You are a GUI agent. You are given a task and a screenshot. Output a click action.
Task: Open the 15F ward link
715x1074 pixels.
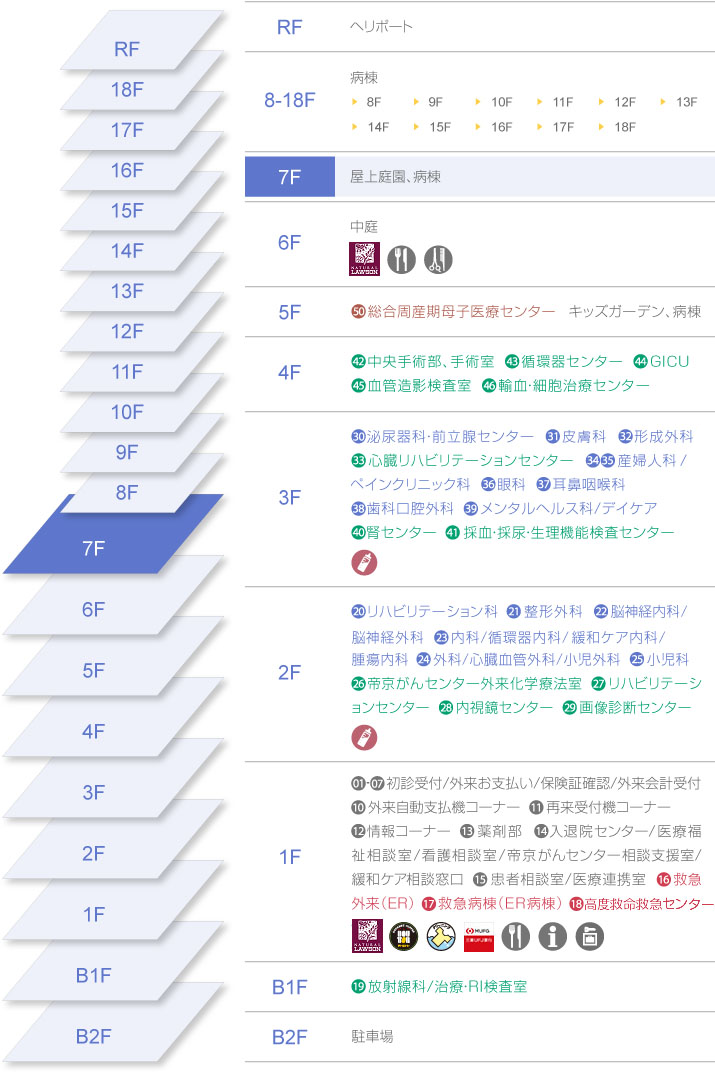point(439,127)
